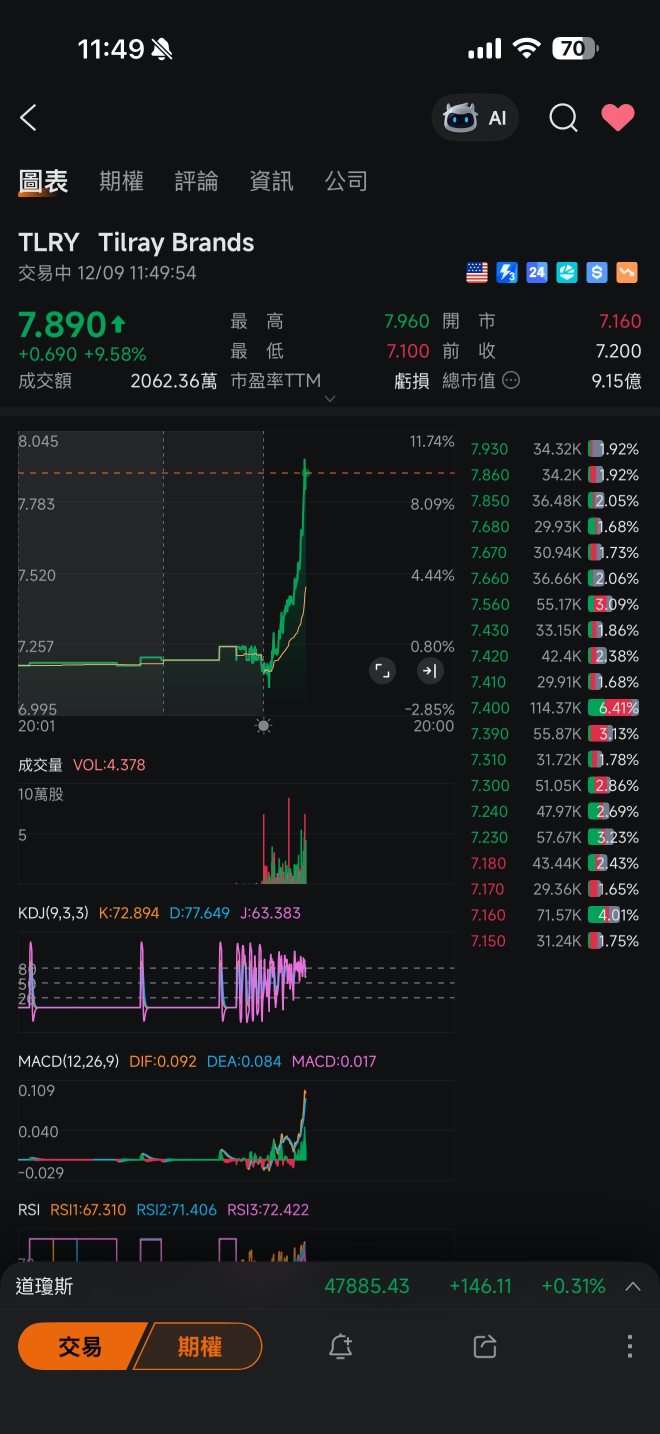This screenshot has height=1434, width=660.
Task: Remove TLRY from favorites via the heart
Action: [x=618, y=118]
